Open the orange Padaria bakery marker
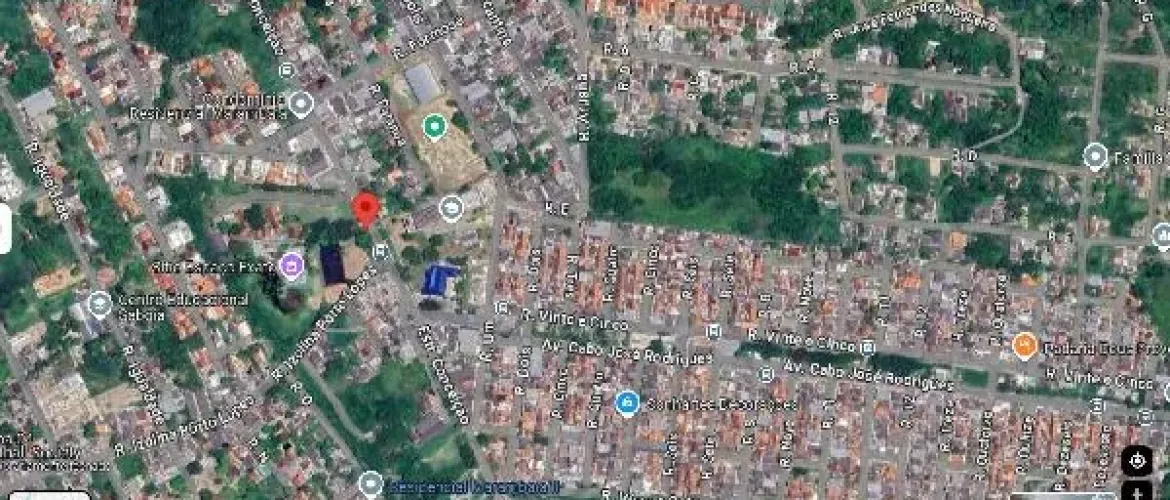Viewport: 1170px width, 500px height. [x=1024, y=347]
